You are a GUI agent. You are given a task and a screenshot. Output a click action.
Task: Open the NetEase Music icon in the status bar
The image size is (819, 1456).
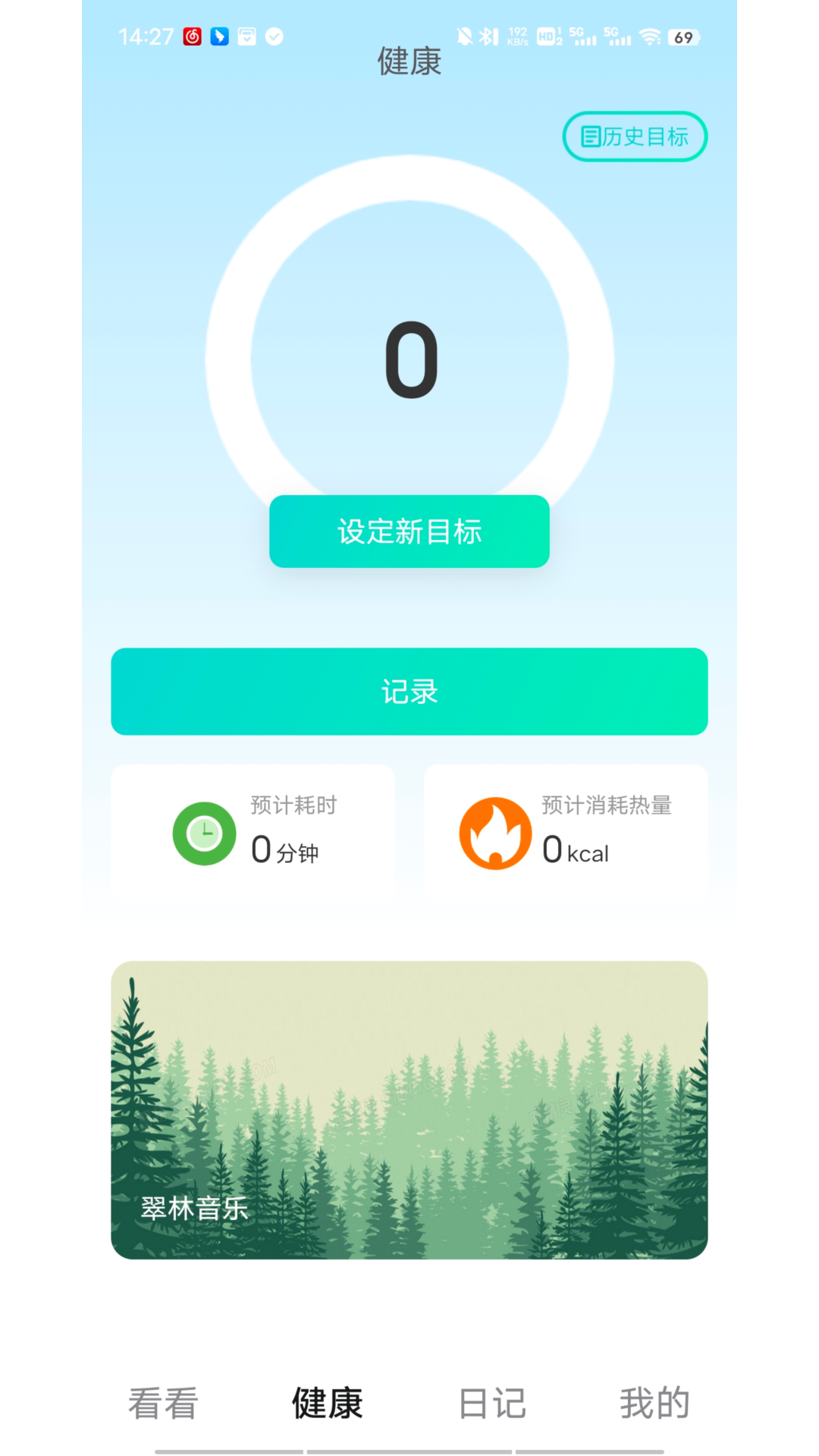193,34
